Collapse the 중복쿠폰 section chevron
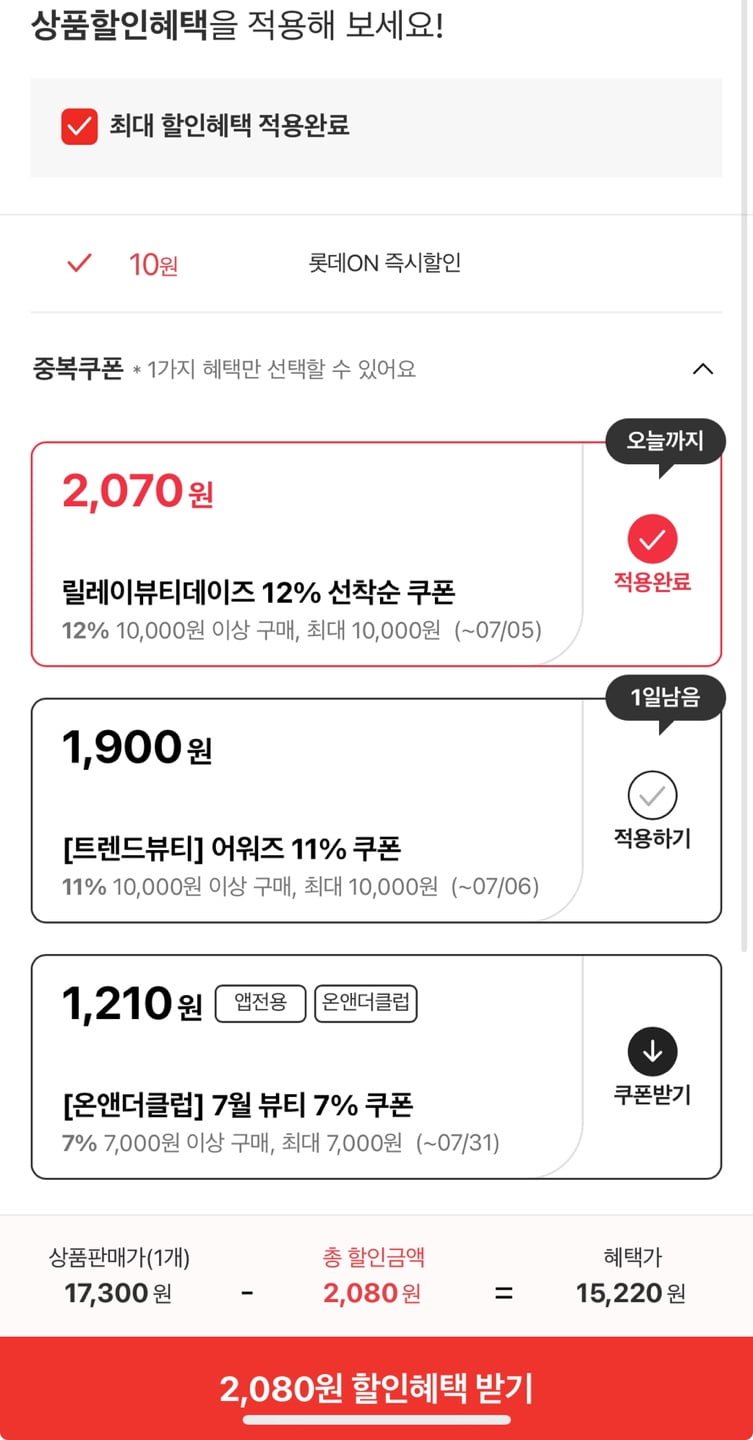This screenshot has width=753, height=1440. pyautogui.click(x=703, y=369)
